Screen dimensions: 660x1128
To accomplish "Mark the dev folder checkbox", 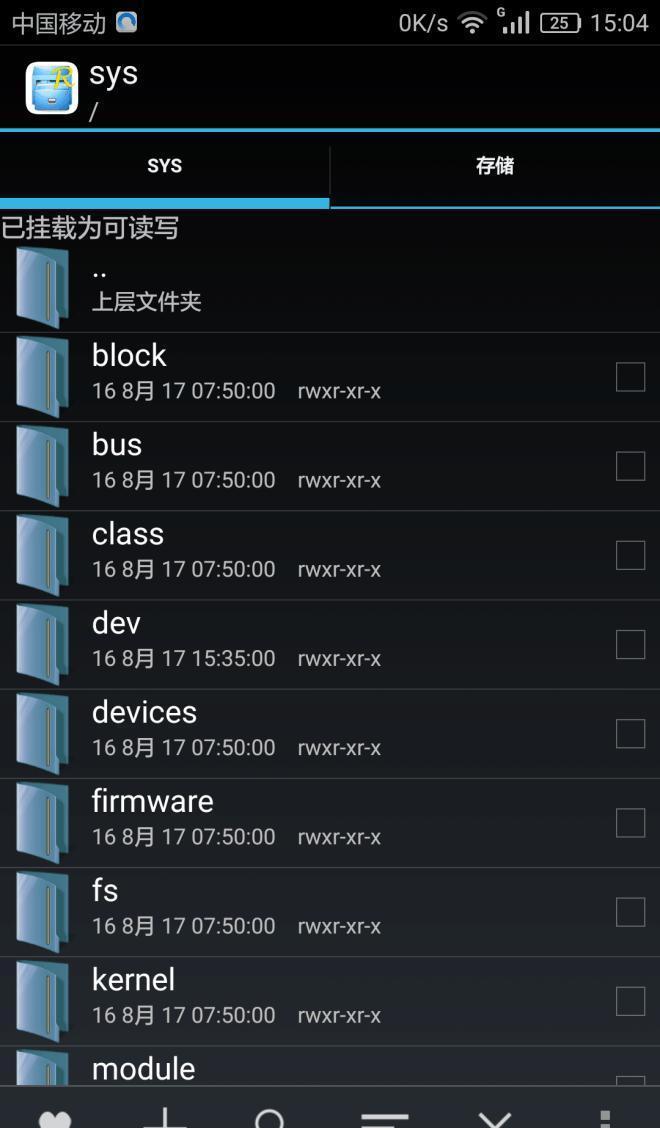I will coord(630,644).
